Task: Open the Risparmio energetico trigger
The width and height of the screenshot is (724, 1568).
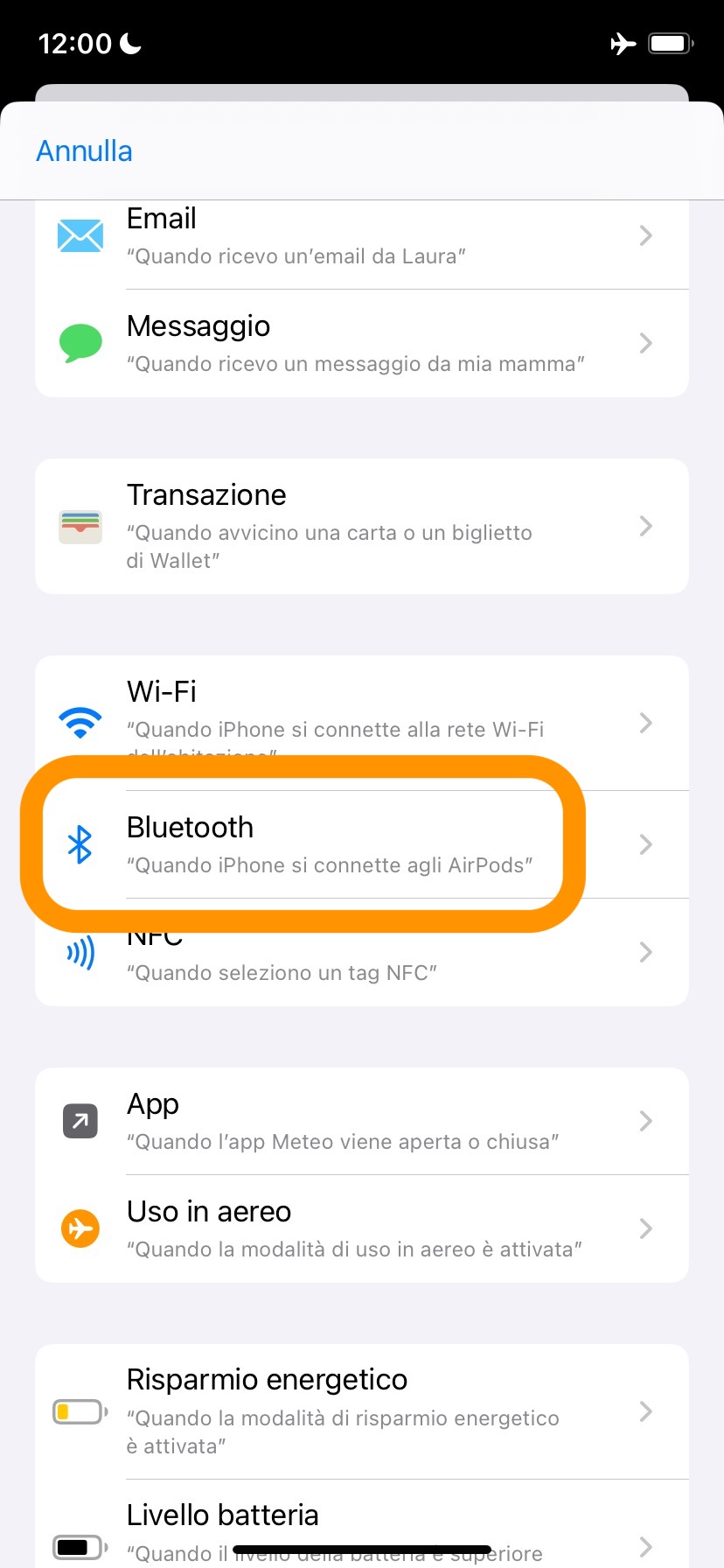Action: pyautogui.click(x=361, y=1411)
